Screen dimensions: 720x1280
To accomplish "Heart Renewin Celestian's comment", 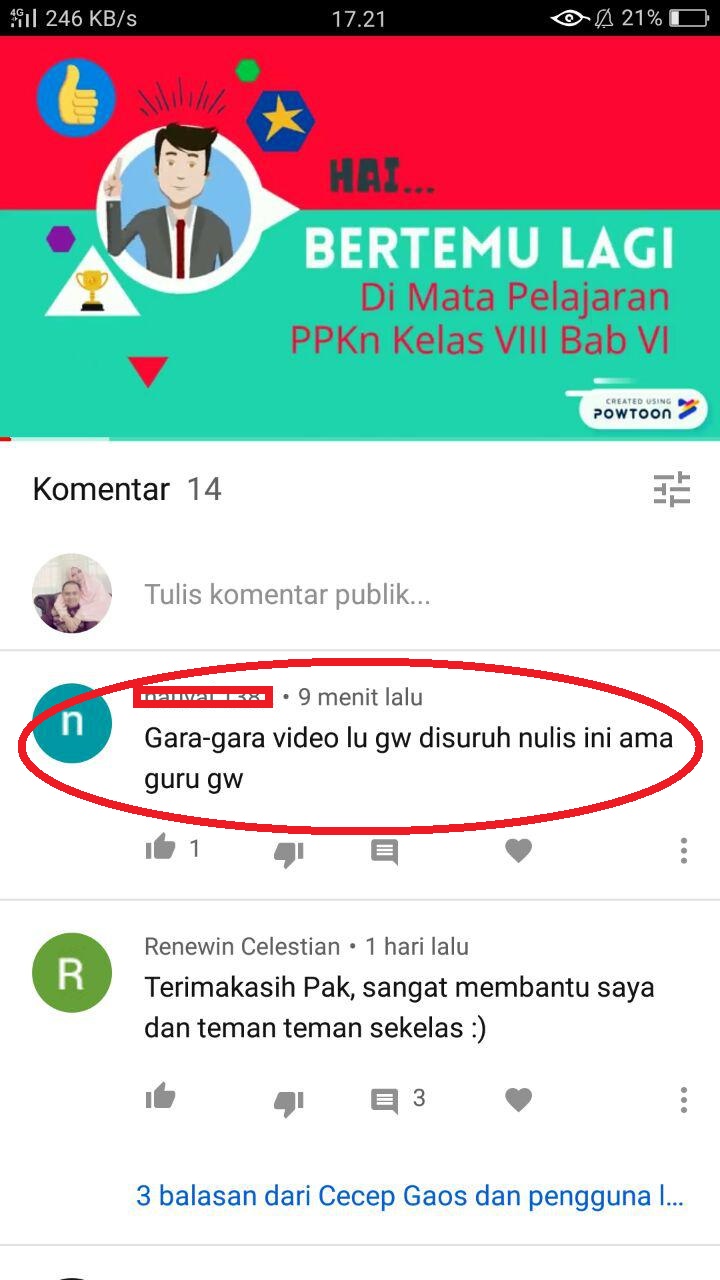I will coord(518,1100).
